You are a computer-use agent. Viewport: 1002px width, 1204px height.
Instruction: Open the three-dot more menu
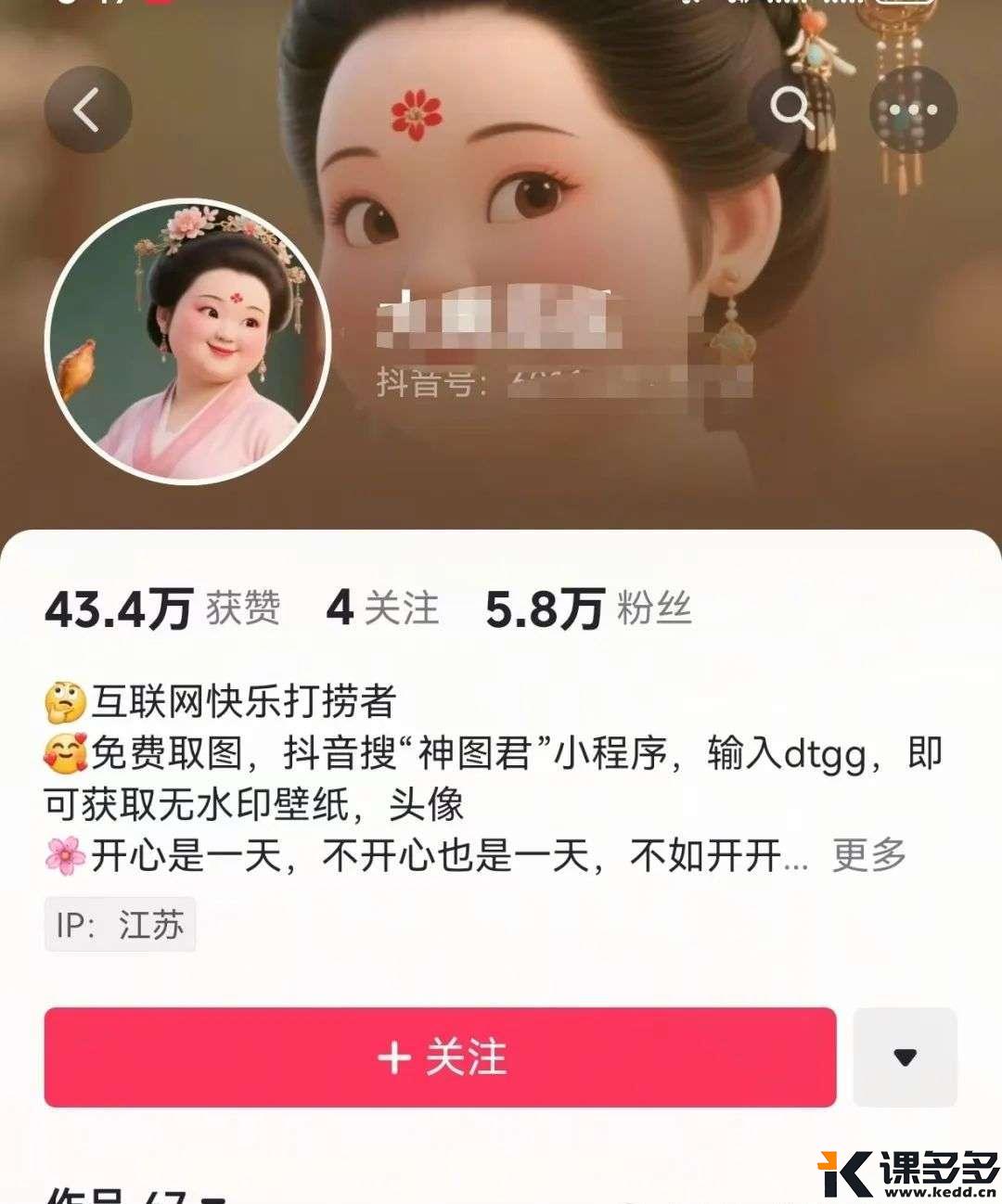tap(913, 109)
